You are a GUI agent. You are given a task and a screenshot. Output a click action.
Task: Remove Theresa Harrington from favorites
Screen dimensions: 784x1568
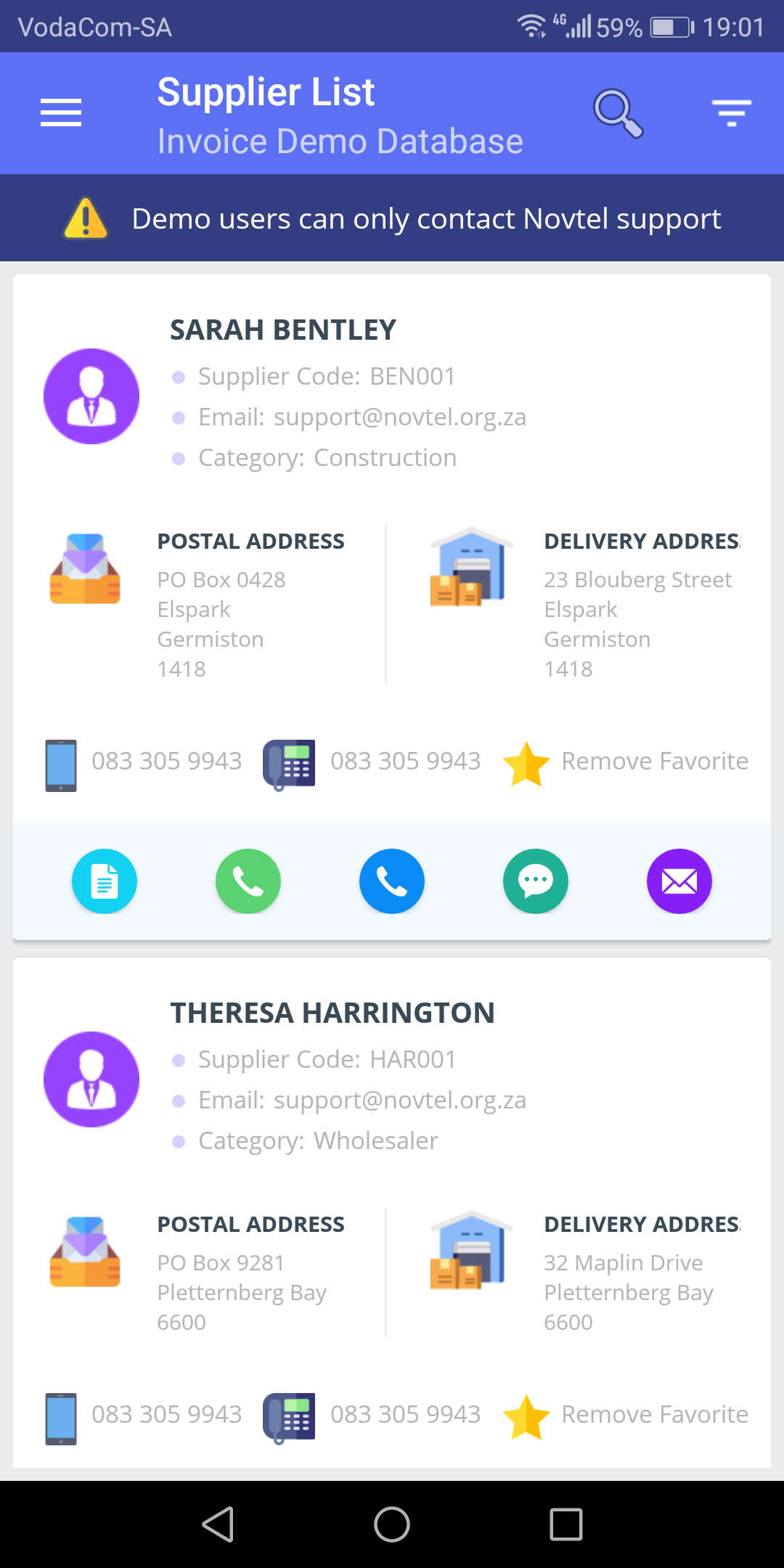(x=626, y=1415)
